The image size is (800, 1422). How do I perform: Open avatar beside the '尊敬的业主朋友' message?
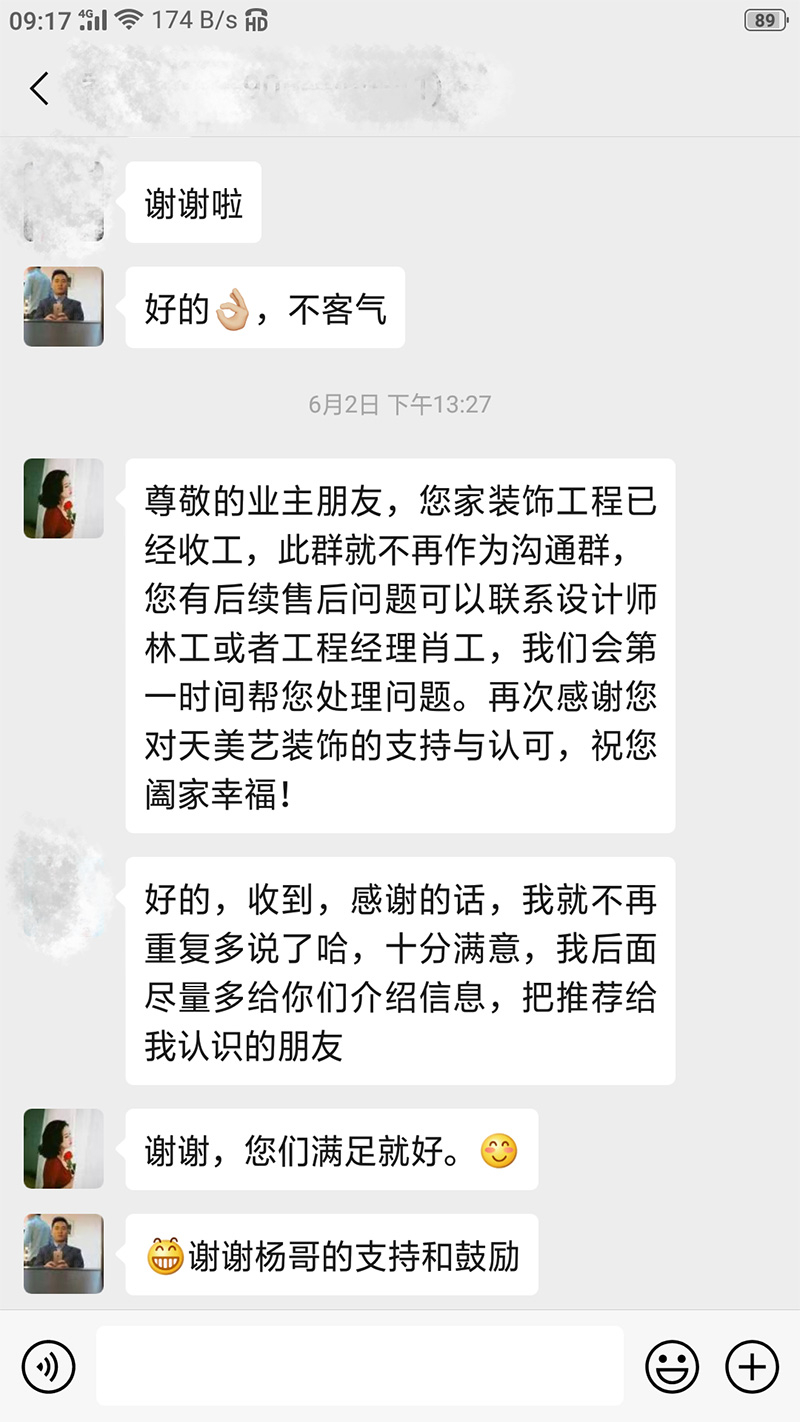64,499
